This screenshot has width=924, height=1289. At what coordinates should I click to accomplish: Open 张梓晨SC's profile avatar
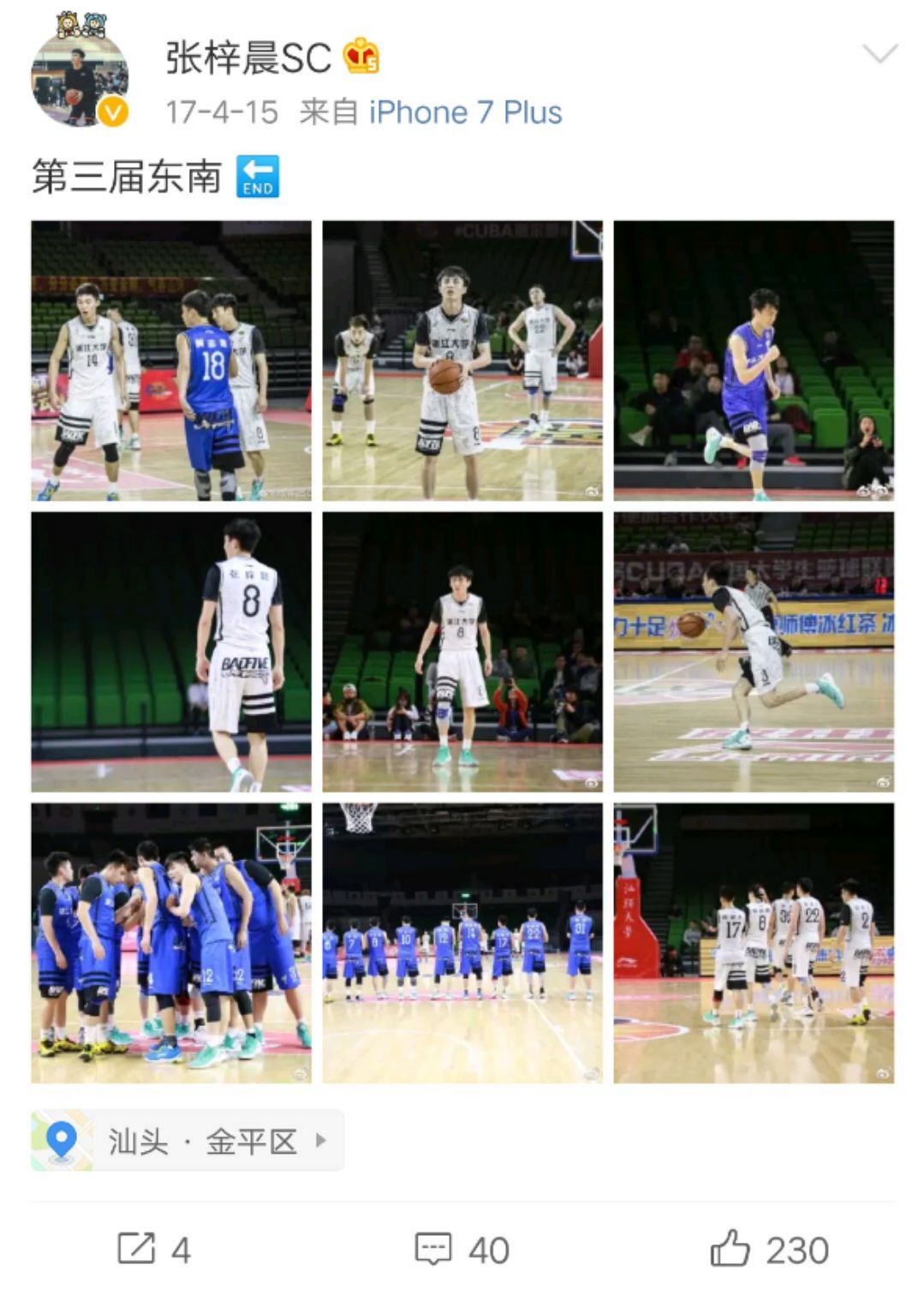pos(80,80)
